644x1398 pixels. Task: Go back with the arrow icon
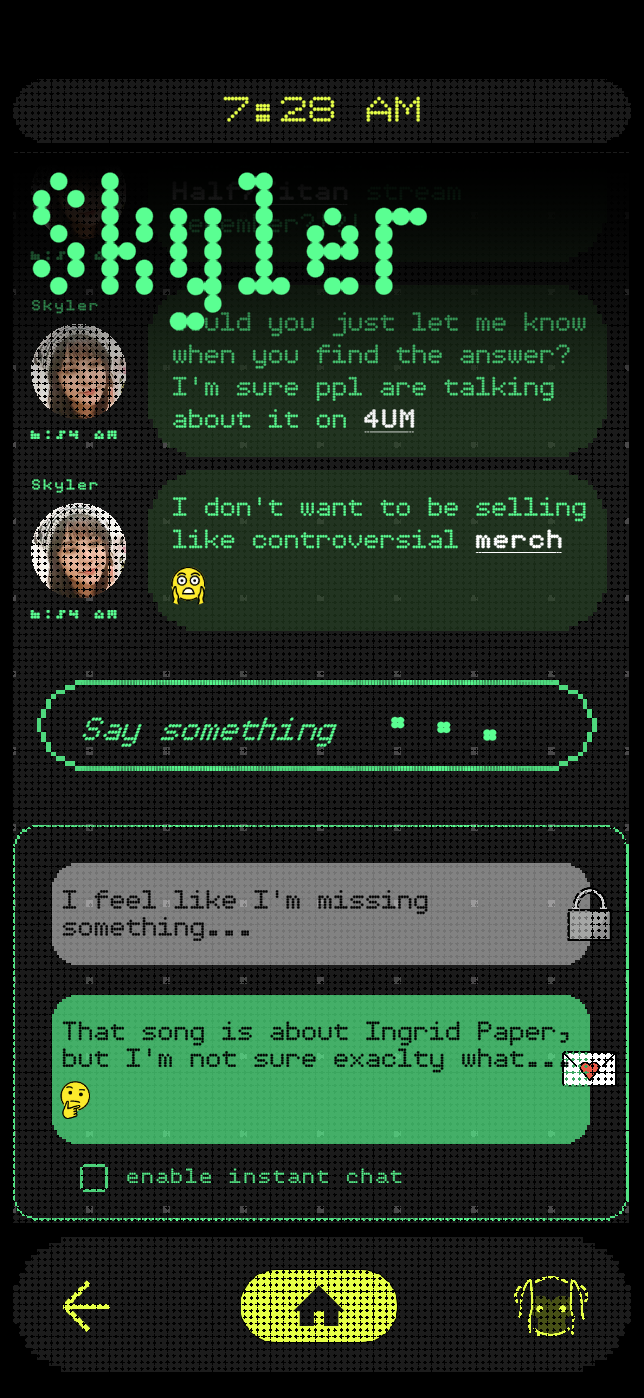point(86,1306)
